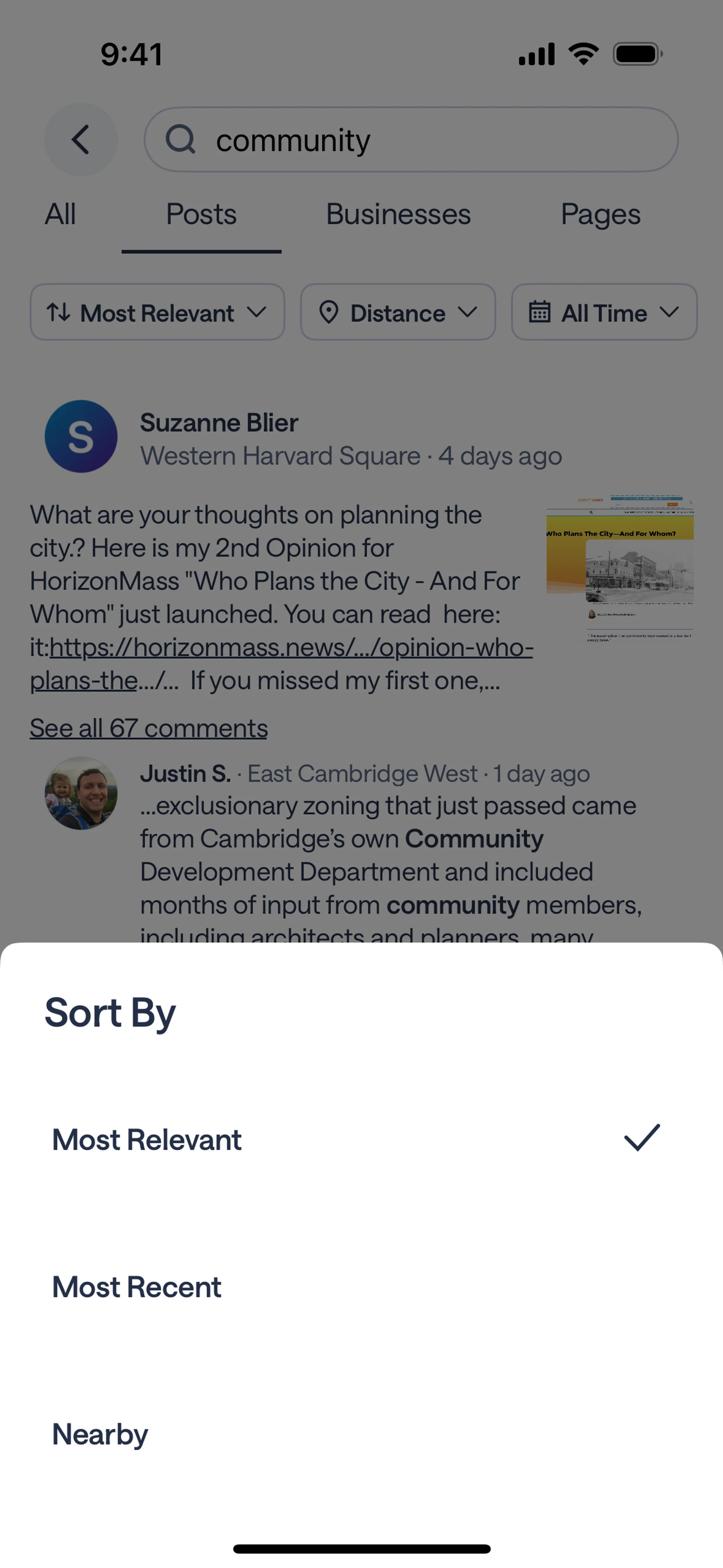The width and height of the screenshot is (723, 1568).
Task: Open the Who Plans The City thumbnail
Action: point(619,568)
